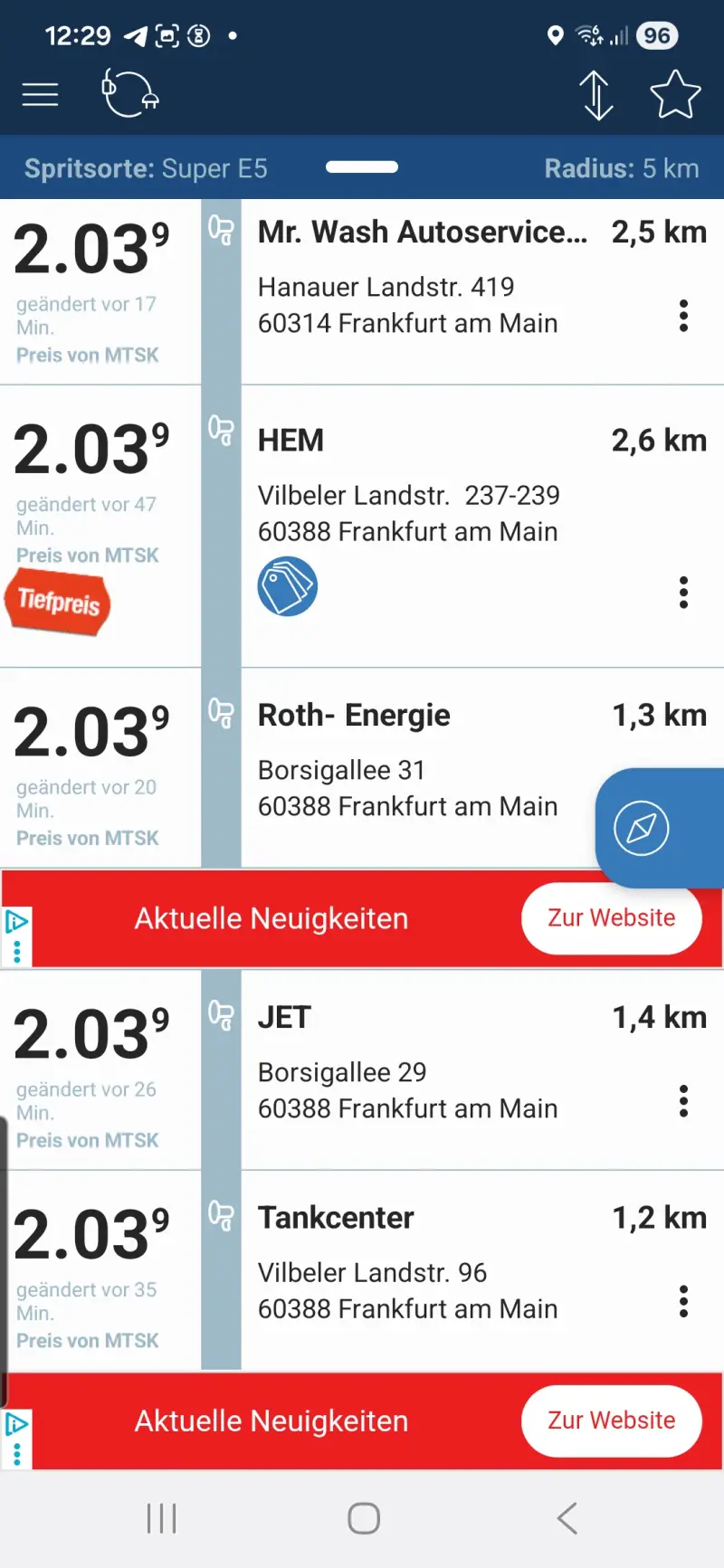Open more options for JET
Viewport: 724px width, 1568px height.
click(683, 1101)
